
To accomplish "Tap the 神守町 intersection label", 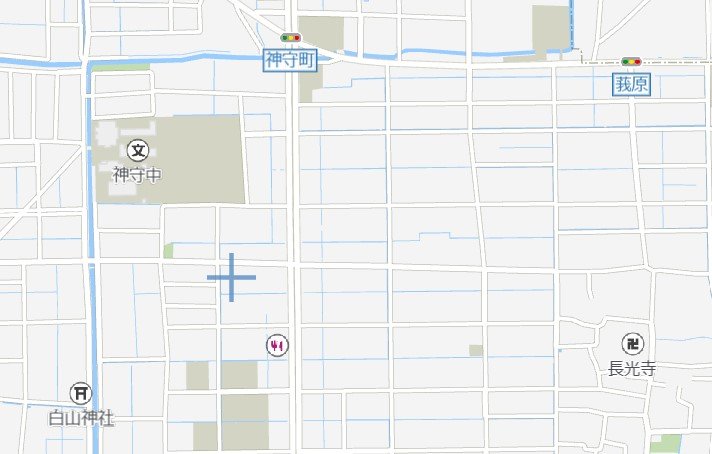I will click(291, 61).
